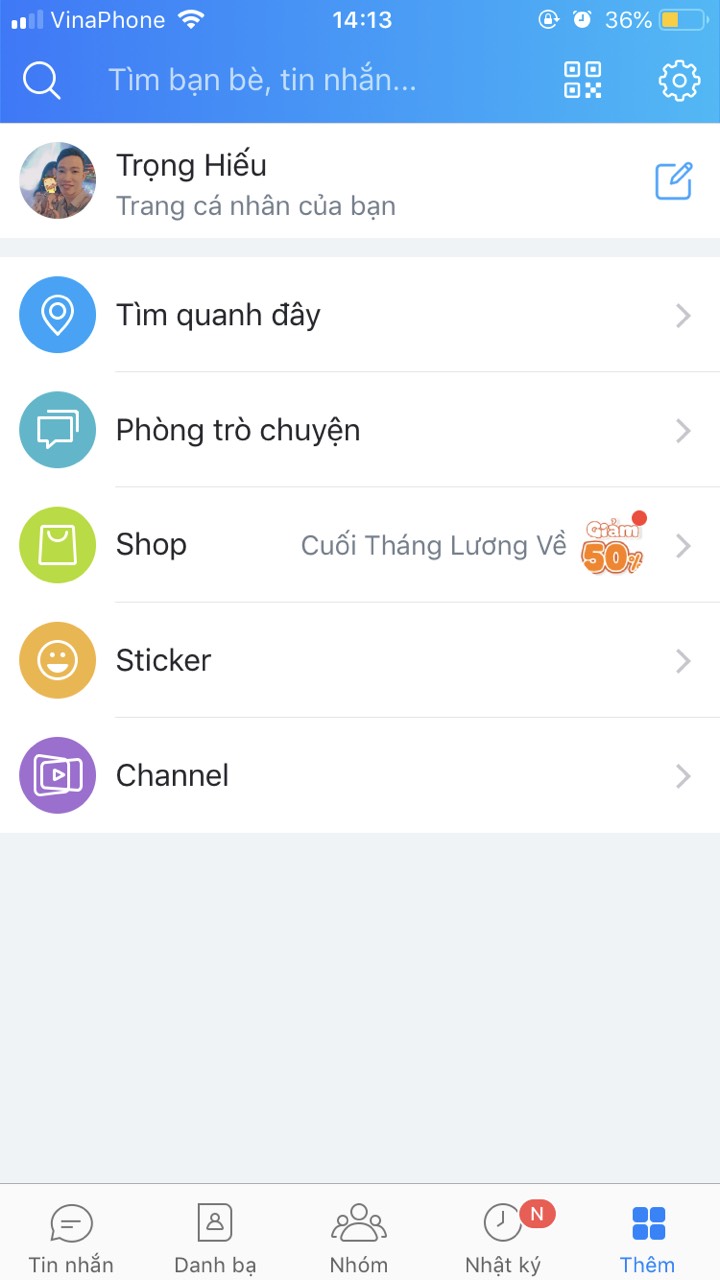This screenshot has height=1280, width=720.
Task: Enter Phòng trò chuyện
Action: tap(360, 431)
